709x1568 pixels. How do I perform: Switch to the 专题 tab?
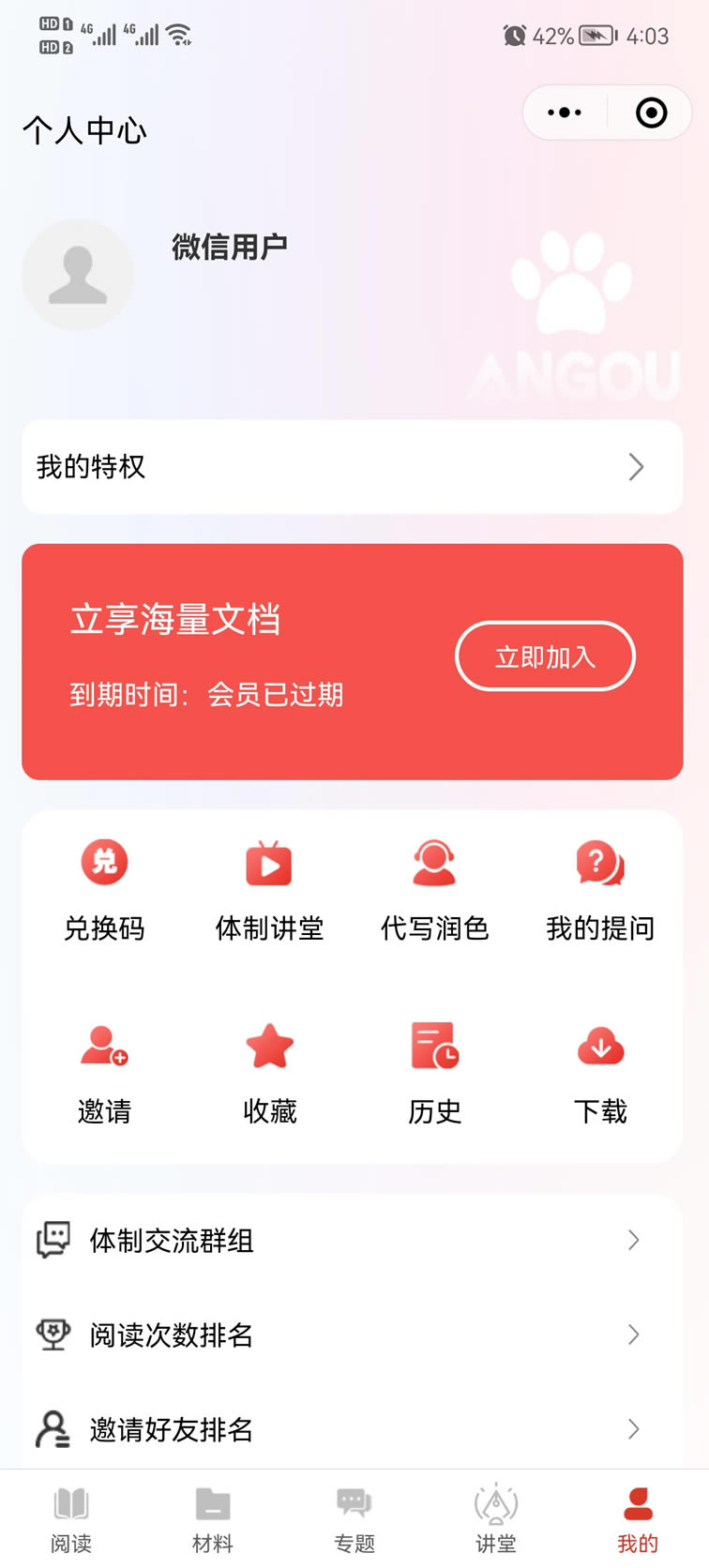(354, 1519)
